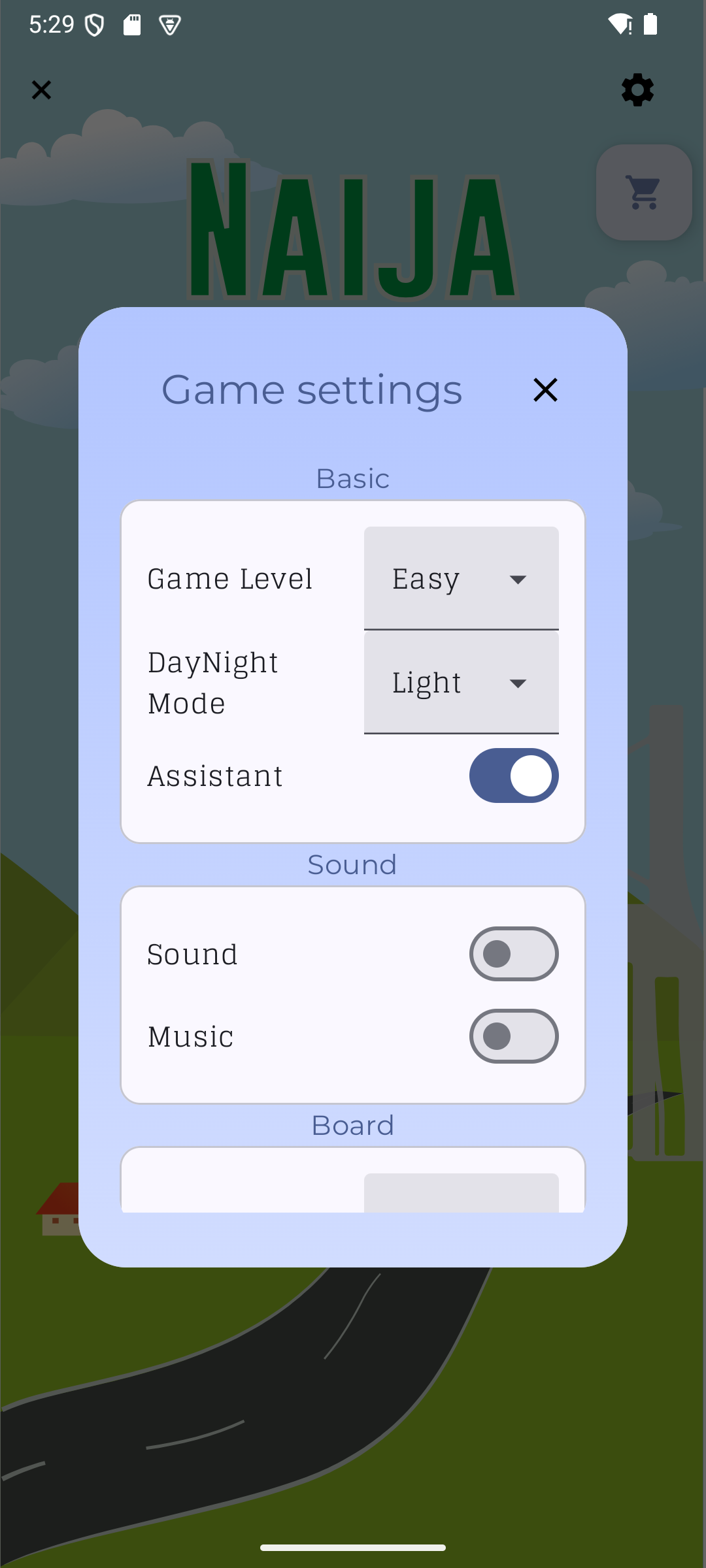The height and width of the screenshot is (1568, 706).
Task: Open the shopping cart button
Action: click(x=644, y=192)
